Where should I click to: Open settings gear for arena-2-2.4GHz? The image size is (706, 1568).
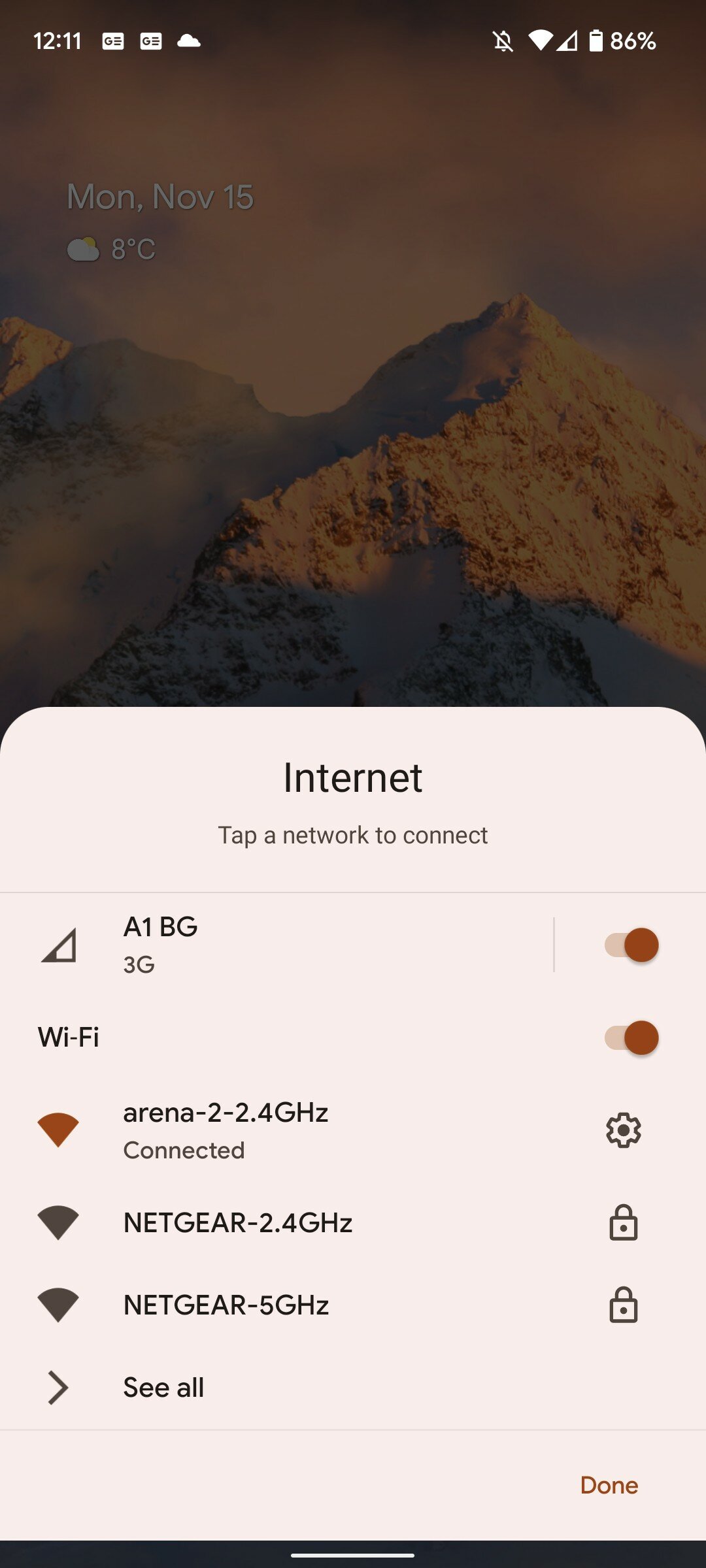click(x=623, y=1130)
